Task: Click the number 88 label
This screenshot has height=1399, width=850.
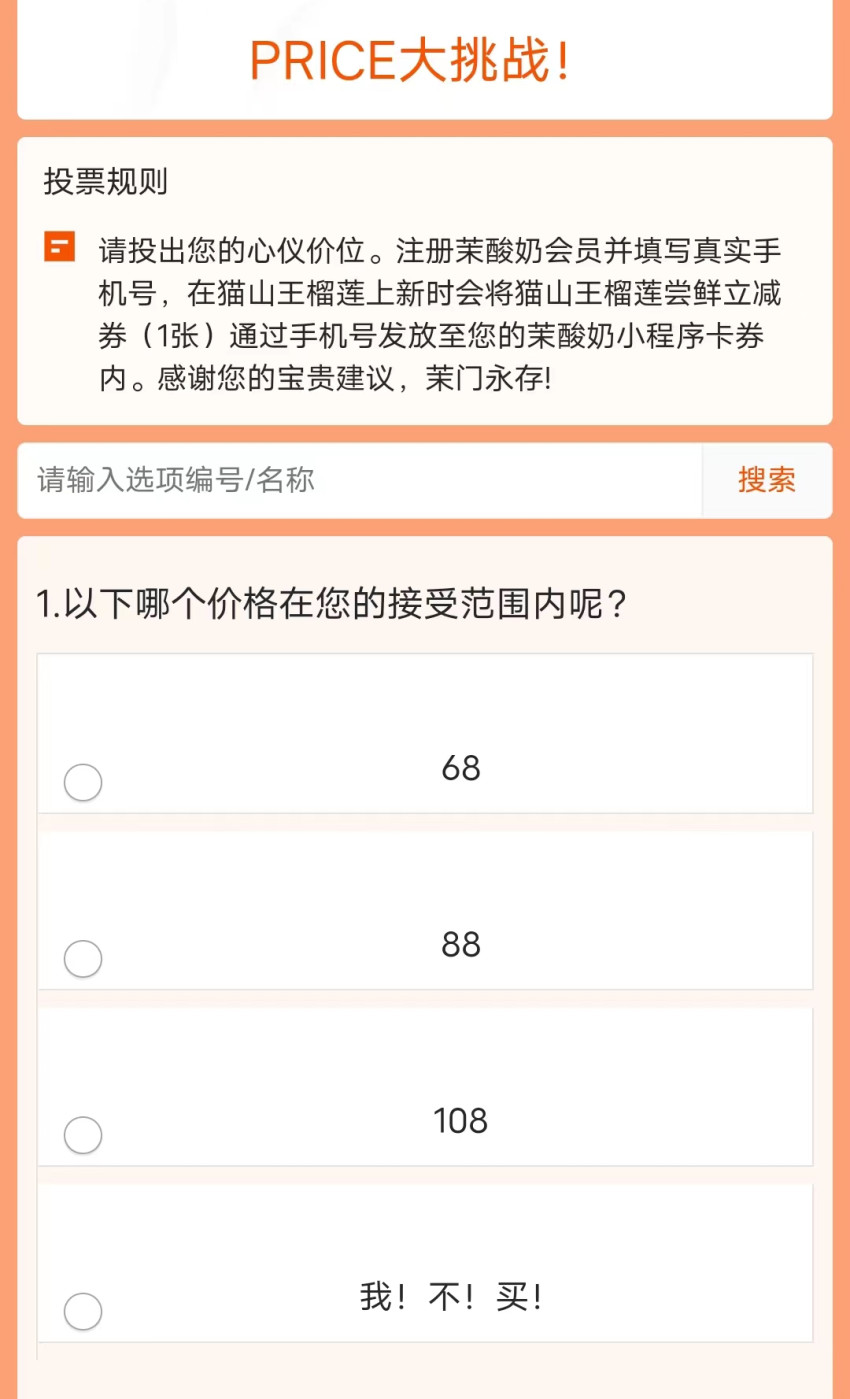Action: click(x=460, y=944)
